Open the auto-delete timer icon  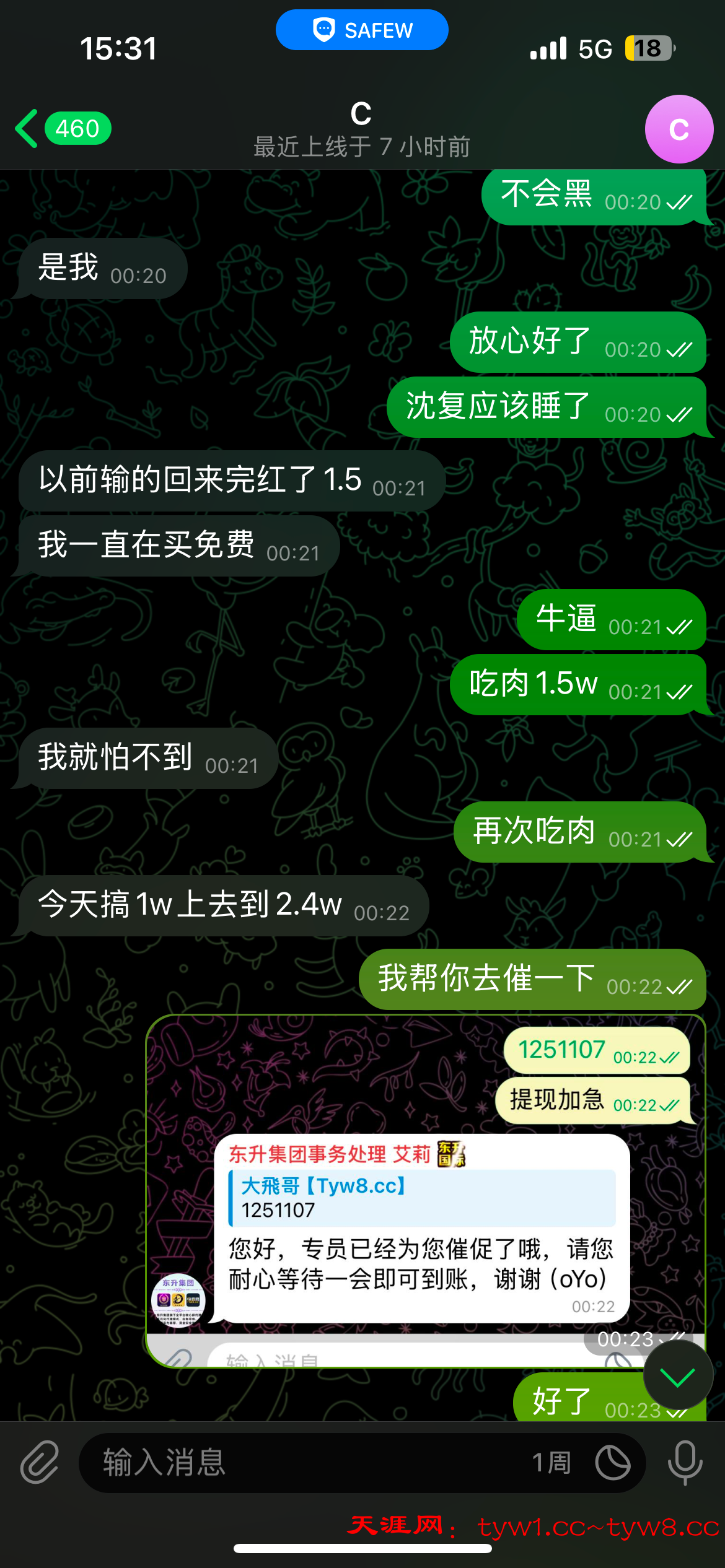[612, 1463]
